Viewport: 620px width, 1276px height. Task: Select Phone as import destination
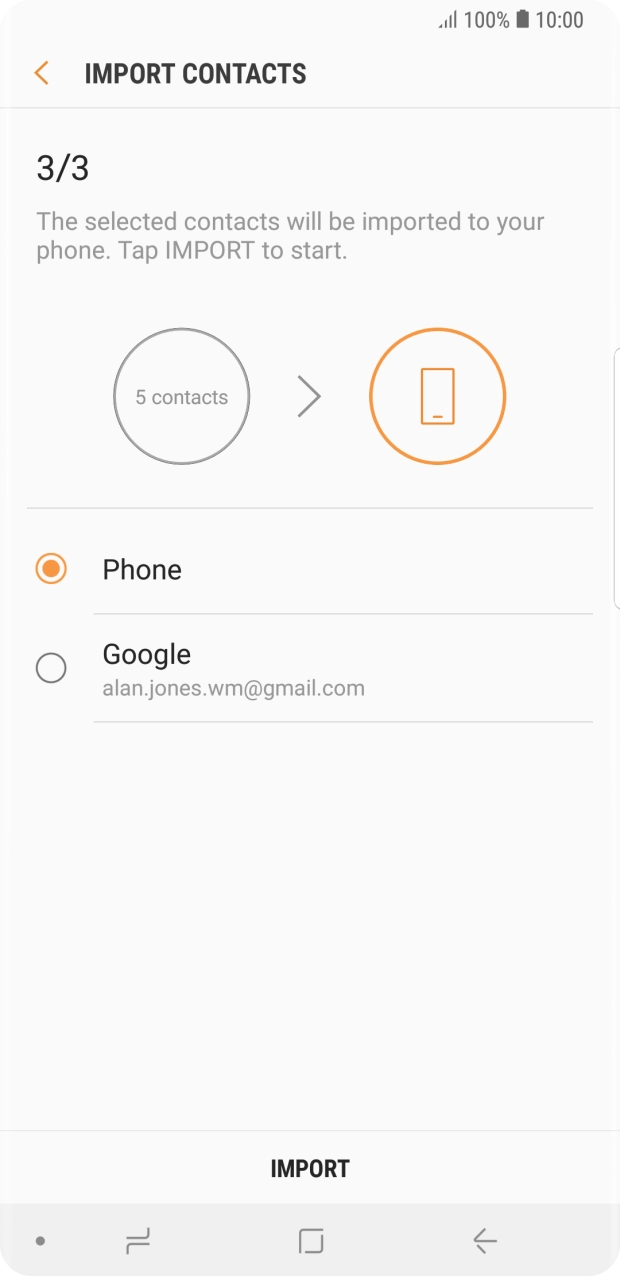tap(310, 569)
